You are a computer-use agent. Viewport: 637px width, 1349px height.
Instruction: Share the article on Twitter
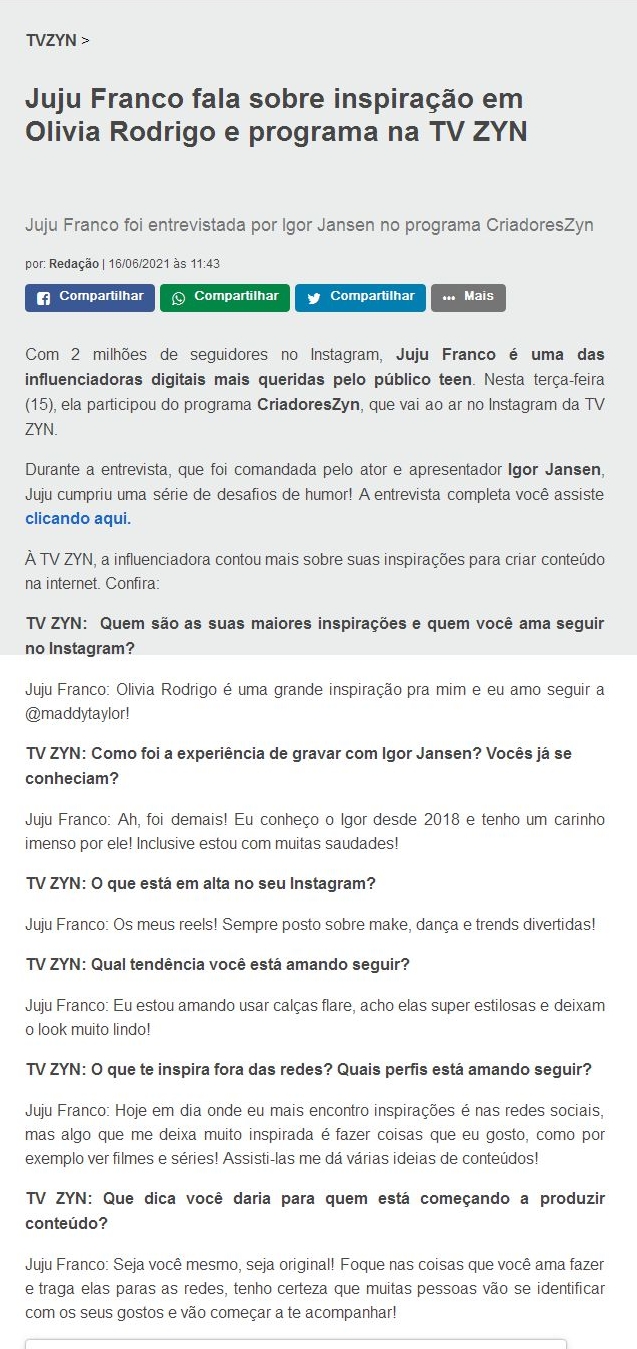tap(360, 298)
